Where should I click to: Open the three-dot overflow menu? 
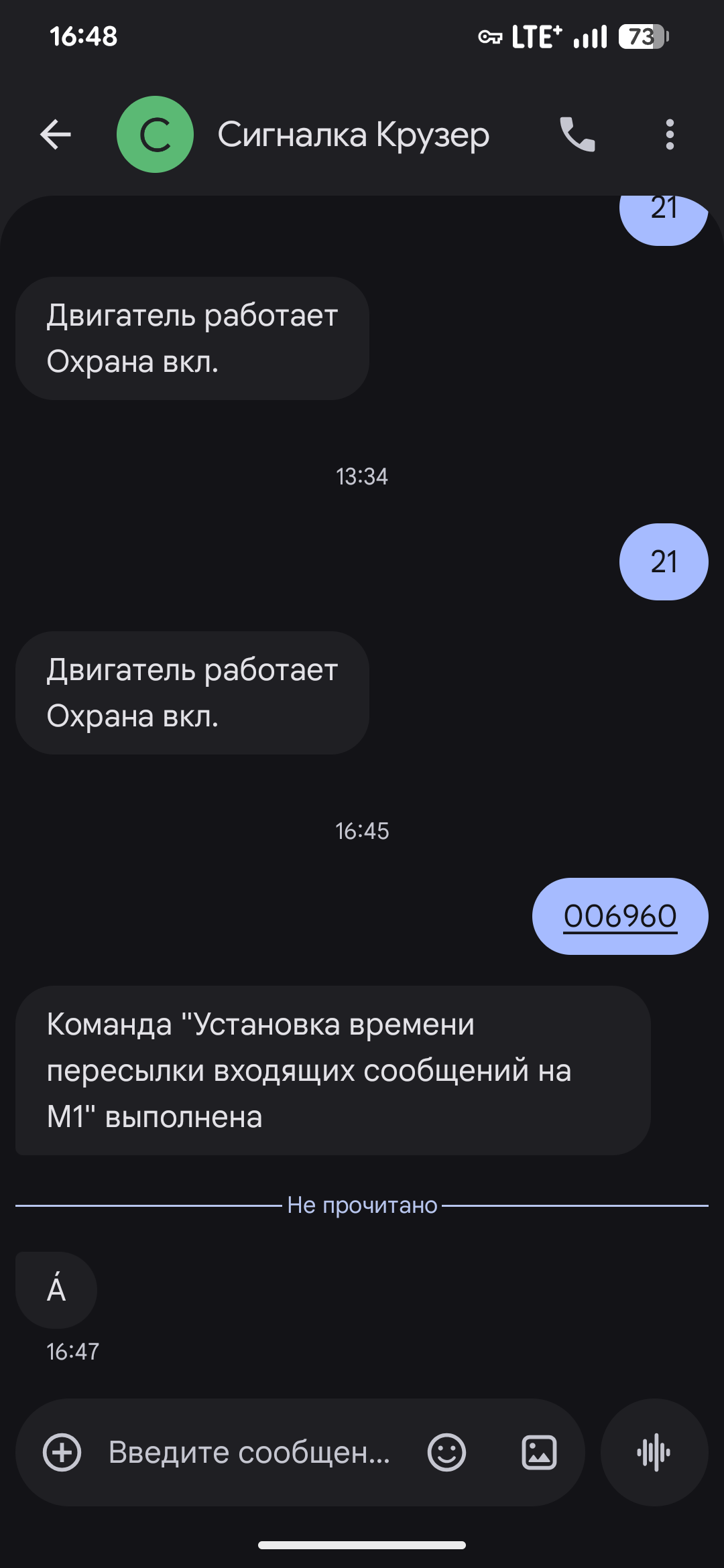click(669, 135)
